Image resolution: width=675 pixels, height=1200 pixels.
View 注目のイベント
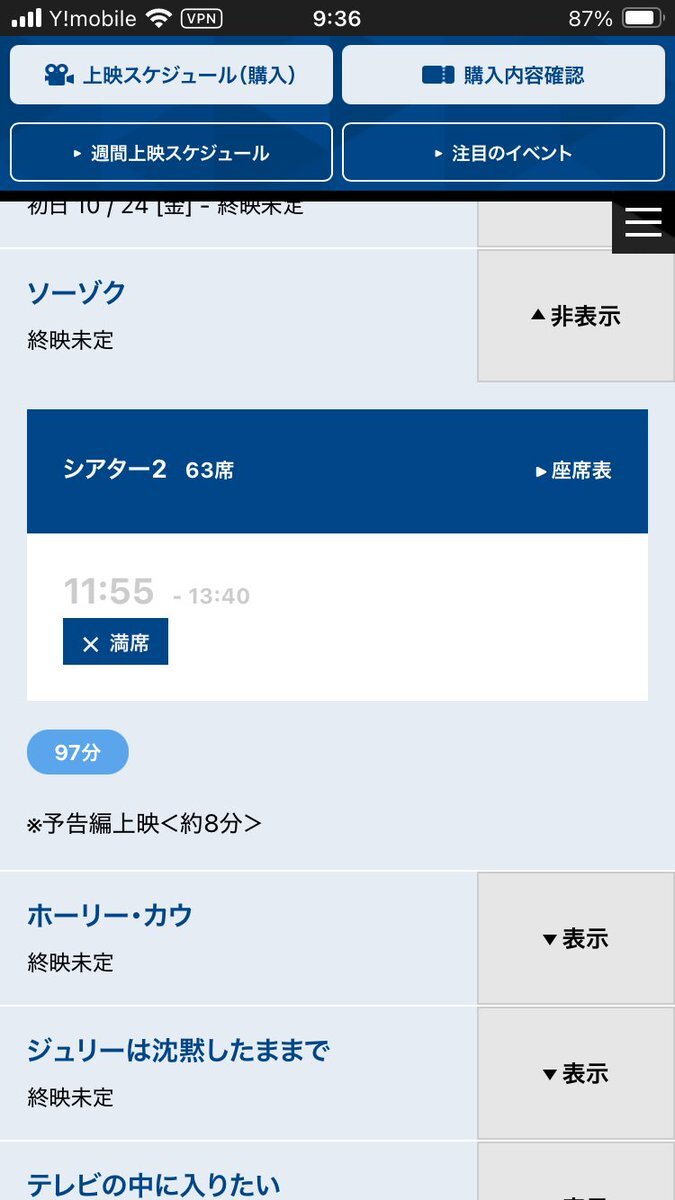coord(503,153)
